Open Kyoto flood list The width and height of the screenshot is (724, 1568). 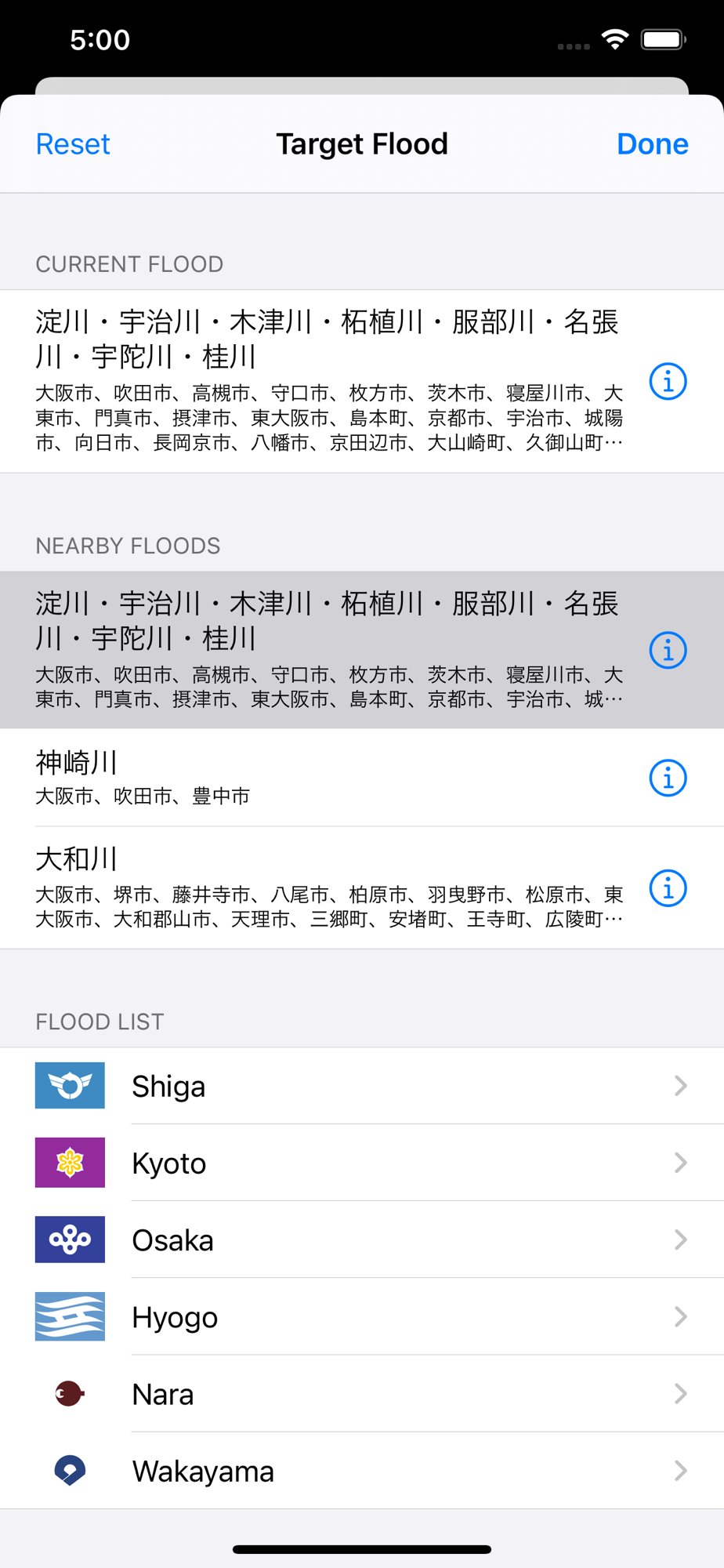pyautogui.click(x=362, y=1163)
